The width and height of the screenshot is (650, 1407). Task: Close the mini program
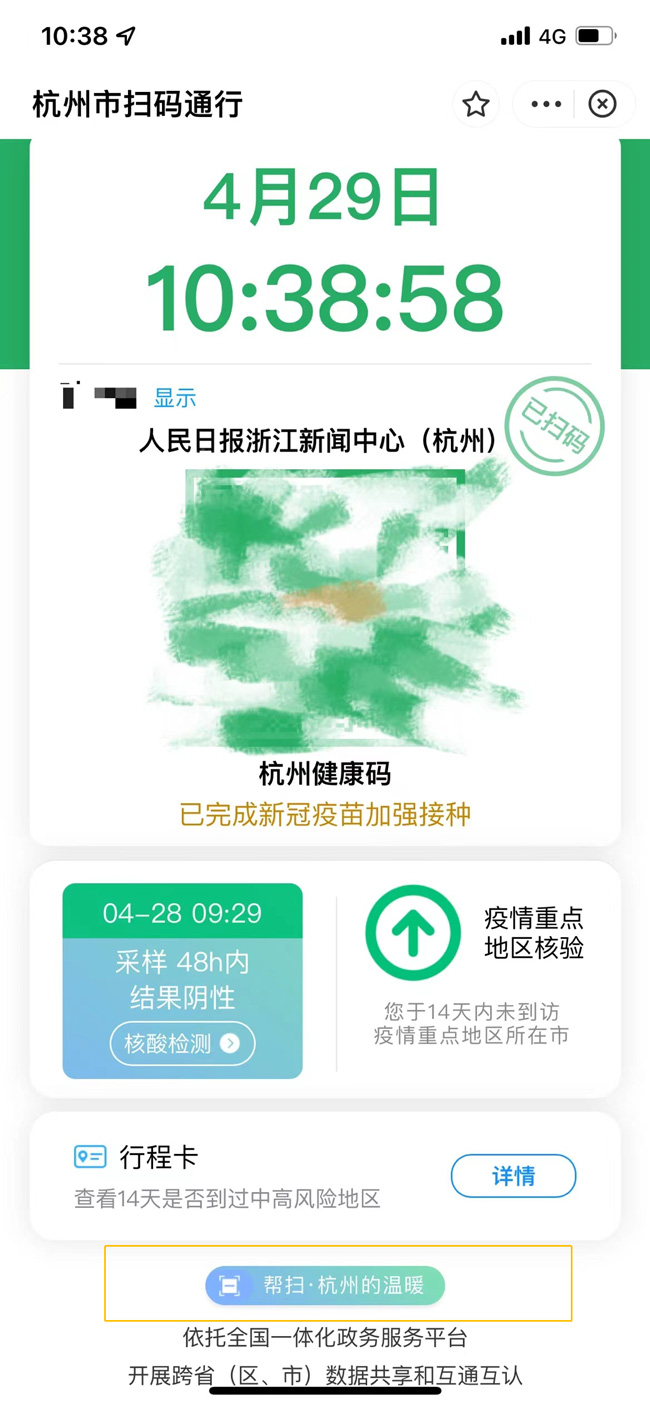coord(602,104)
